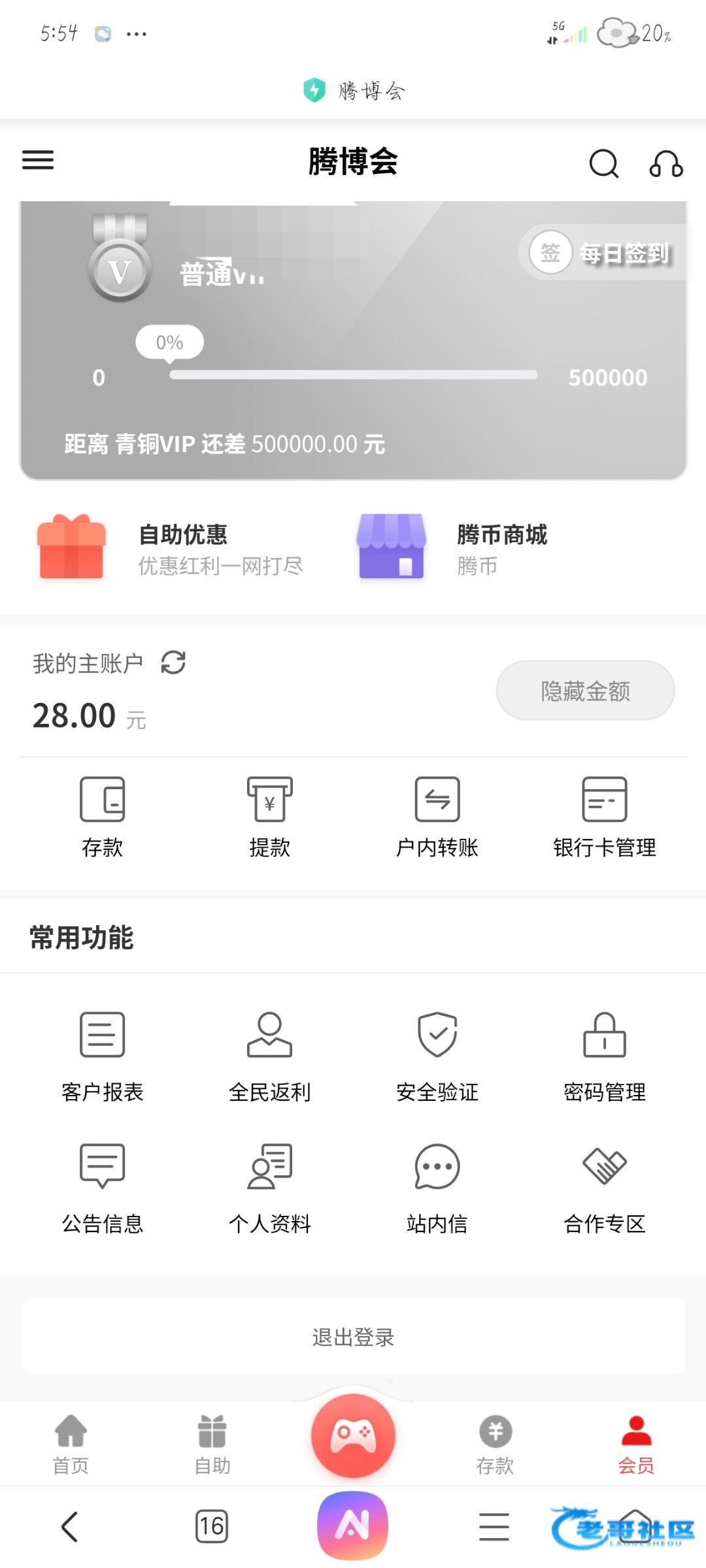Tap 隐藏金额 to hide the balance

tap(585, 691)
